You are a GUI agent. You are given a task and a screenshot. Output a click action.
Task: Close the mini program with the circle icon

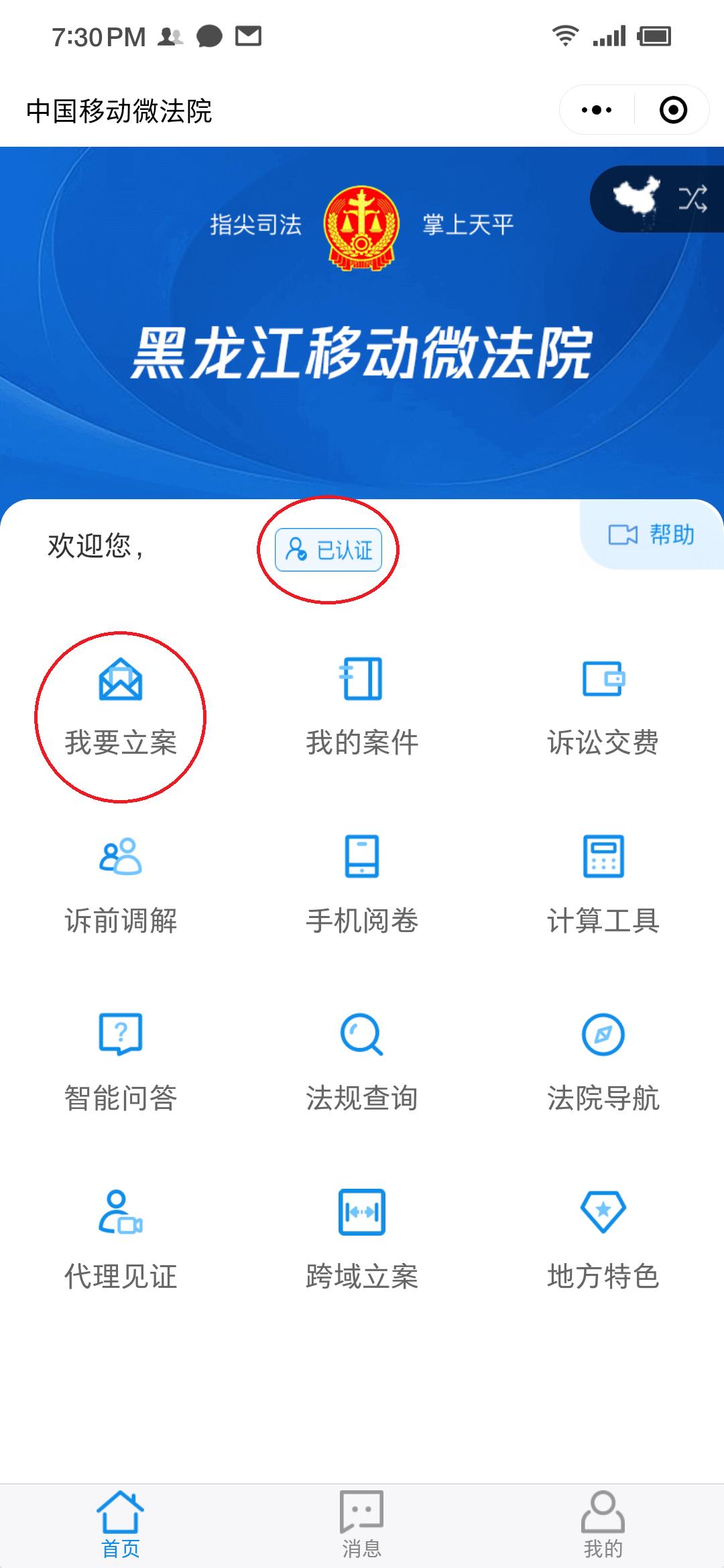[673, 110]
